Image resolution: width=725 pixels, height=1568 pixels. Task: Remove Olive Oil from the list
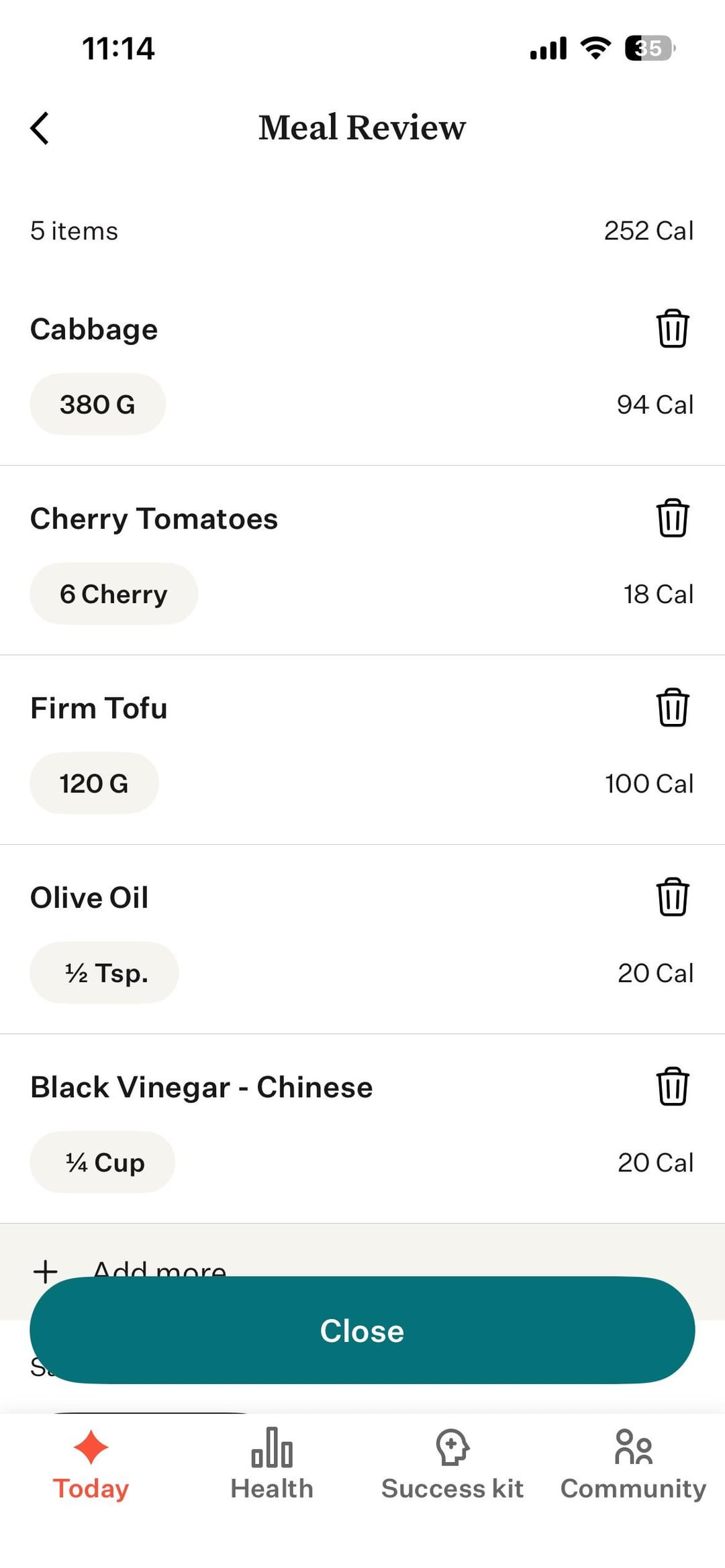pyautogui.click(x=672, y=897)
